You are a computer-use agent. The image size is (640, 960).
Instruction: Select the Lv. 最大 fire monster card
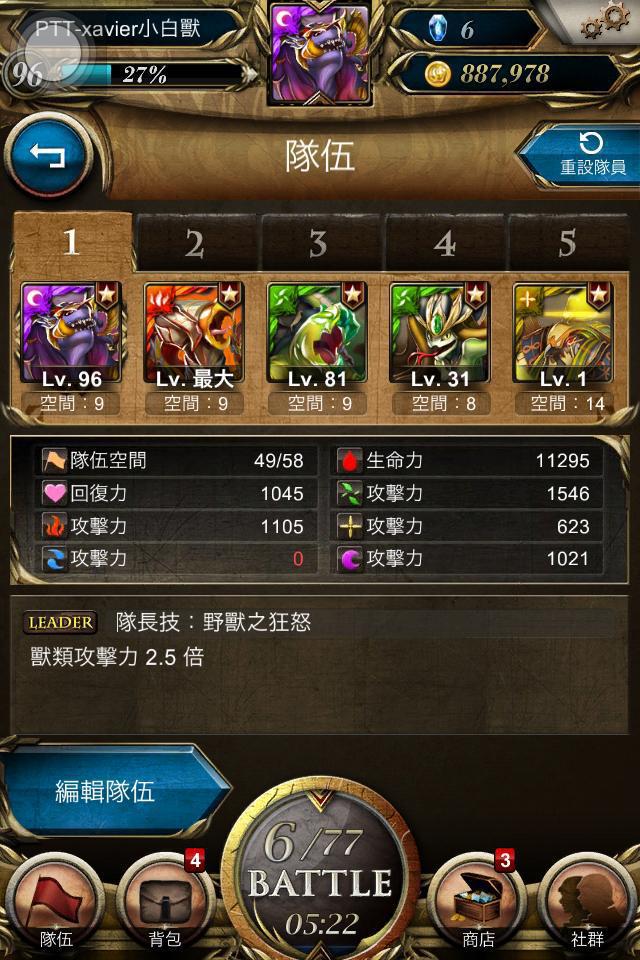pos(194,335)
